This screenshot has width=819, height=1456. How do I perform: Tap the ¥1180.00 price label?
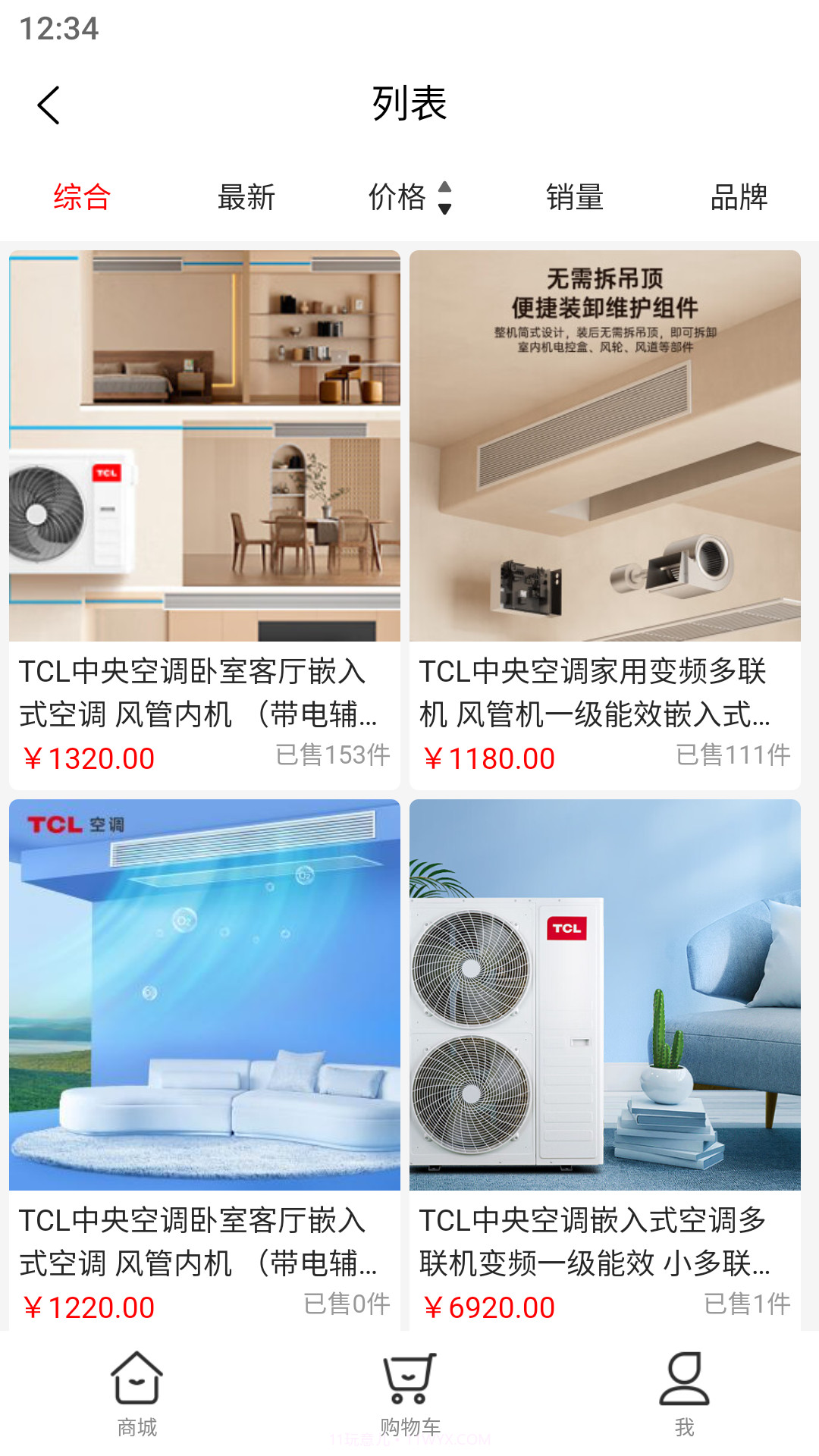(490, 757)
